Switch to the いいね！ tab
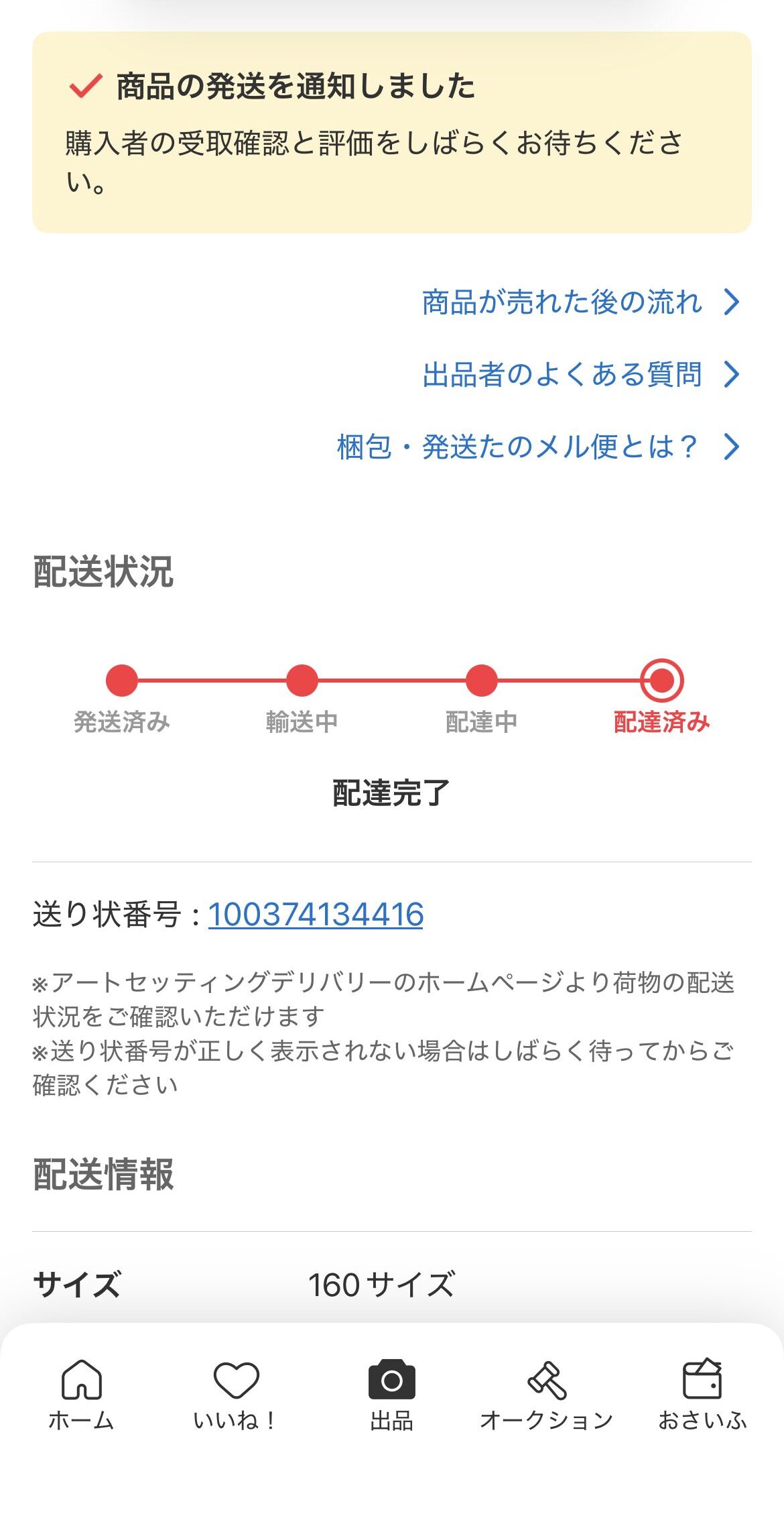 (235, 1395)
